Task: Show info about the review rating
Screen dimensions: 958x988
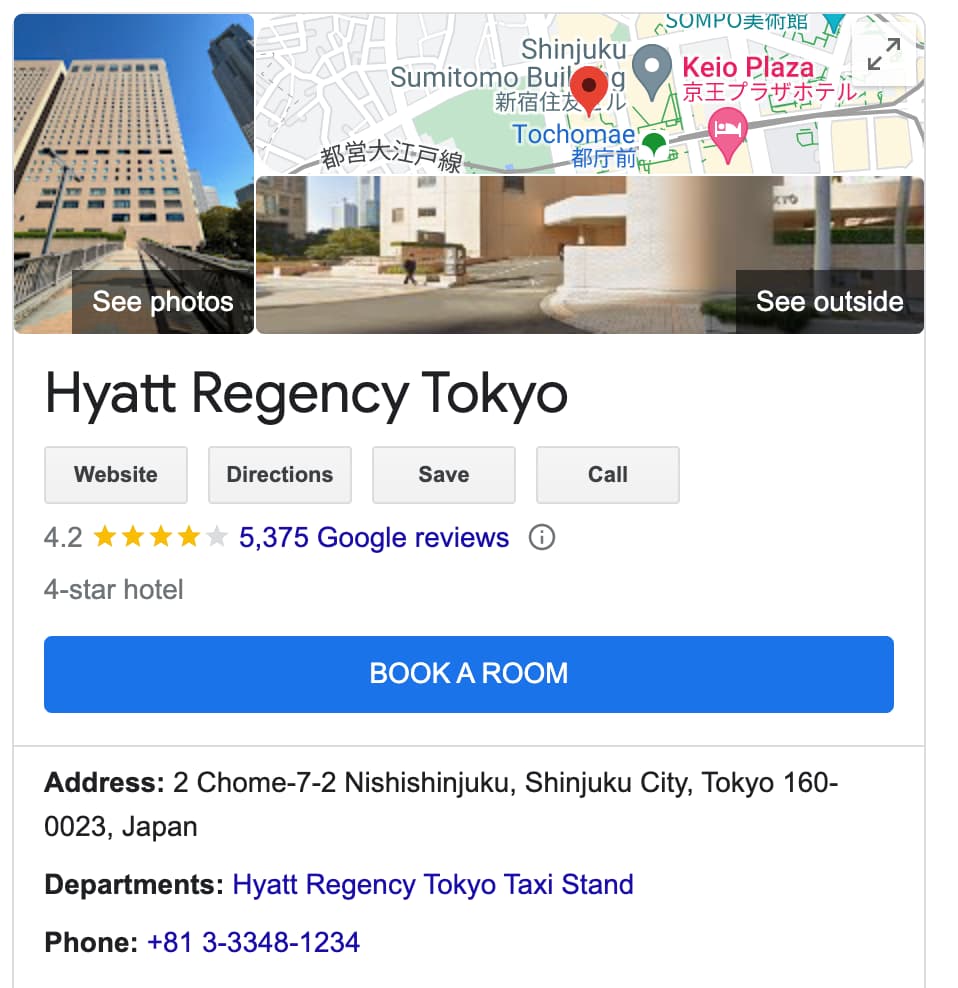Action: [x=541, y=538]
